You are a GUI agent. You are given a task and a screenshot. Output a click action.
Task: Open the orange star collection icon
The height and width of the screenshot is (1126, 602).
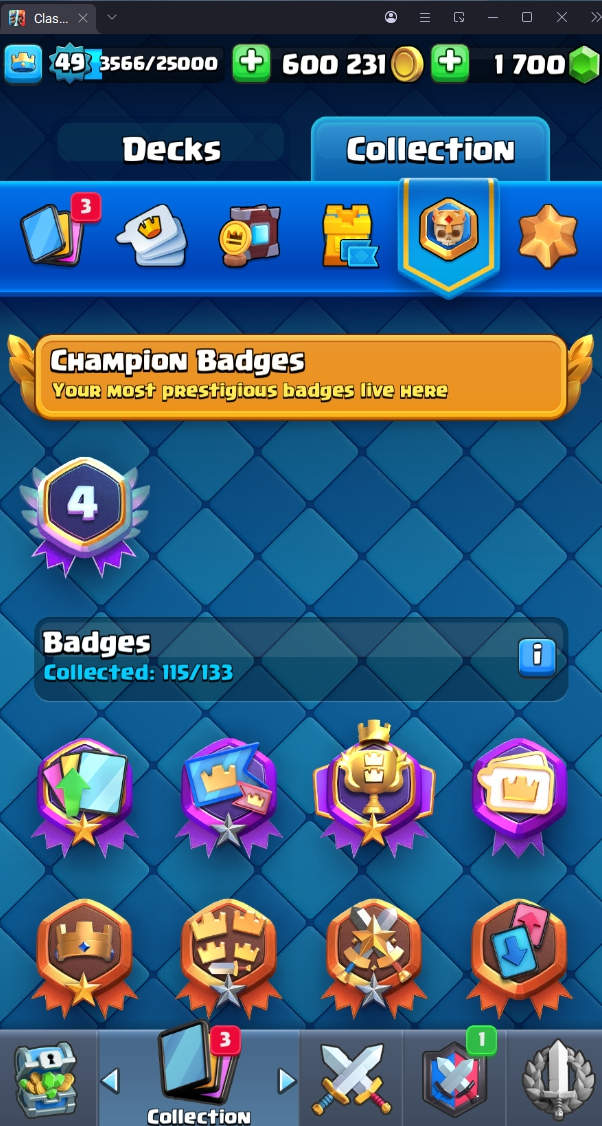[x=547, y=236]
